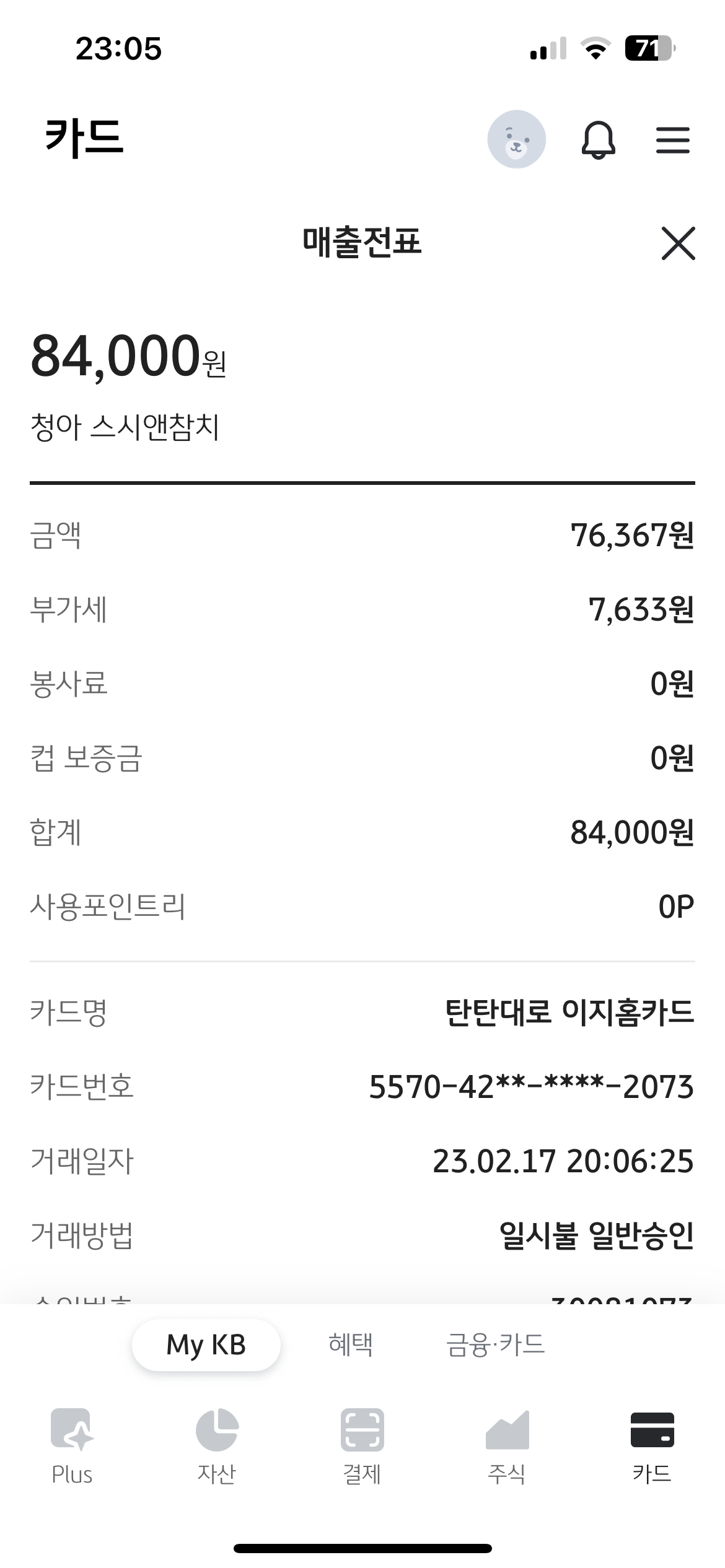Close the 매출전표 sales slip
The image size is (725, 1568).
678,243
